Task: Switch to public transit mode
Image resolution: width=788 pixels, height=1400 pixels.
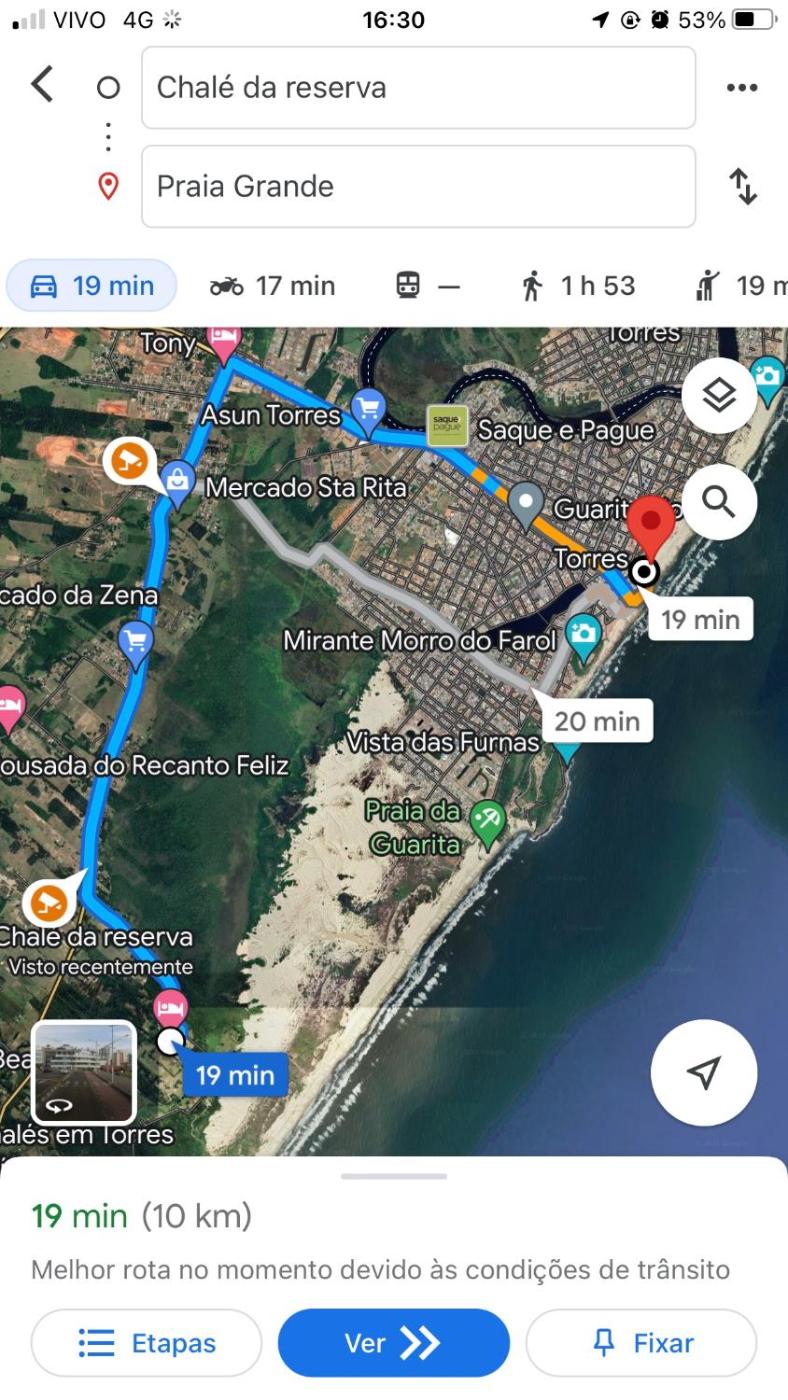Action: coord(428,286)
